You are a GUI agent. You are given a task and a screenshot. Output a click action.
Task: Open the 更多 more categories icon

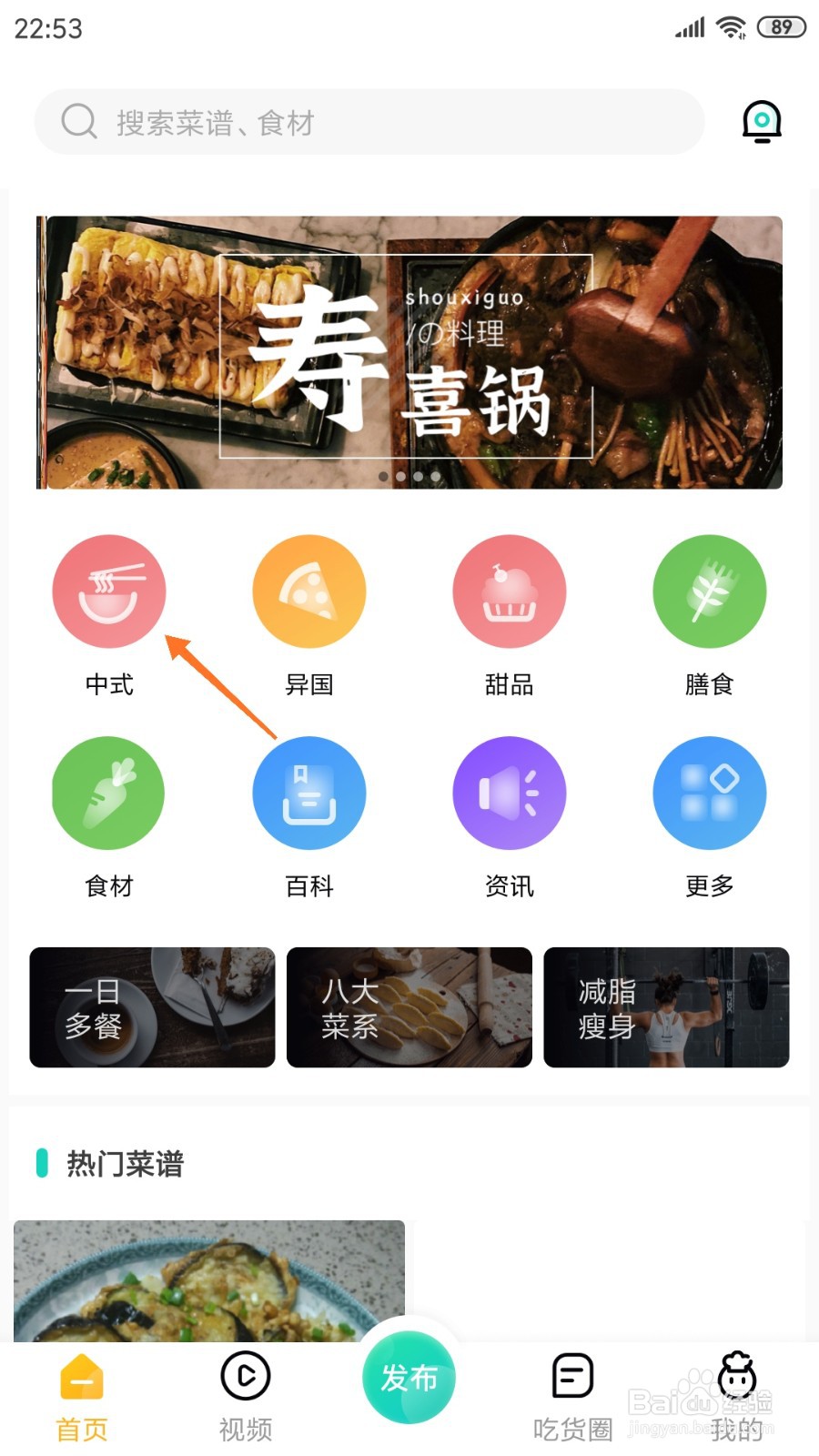709,793
